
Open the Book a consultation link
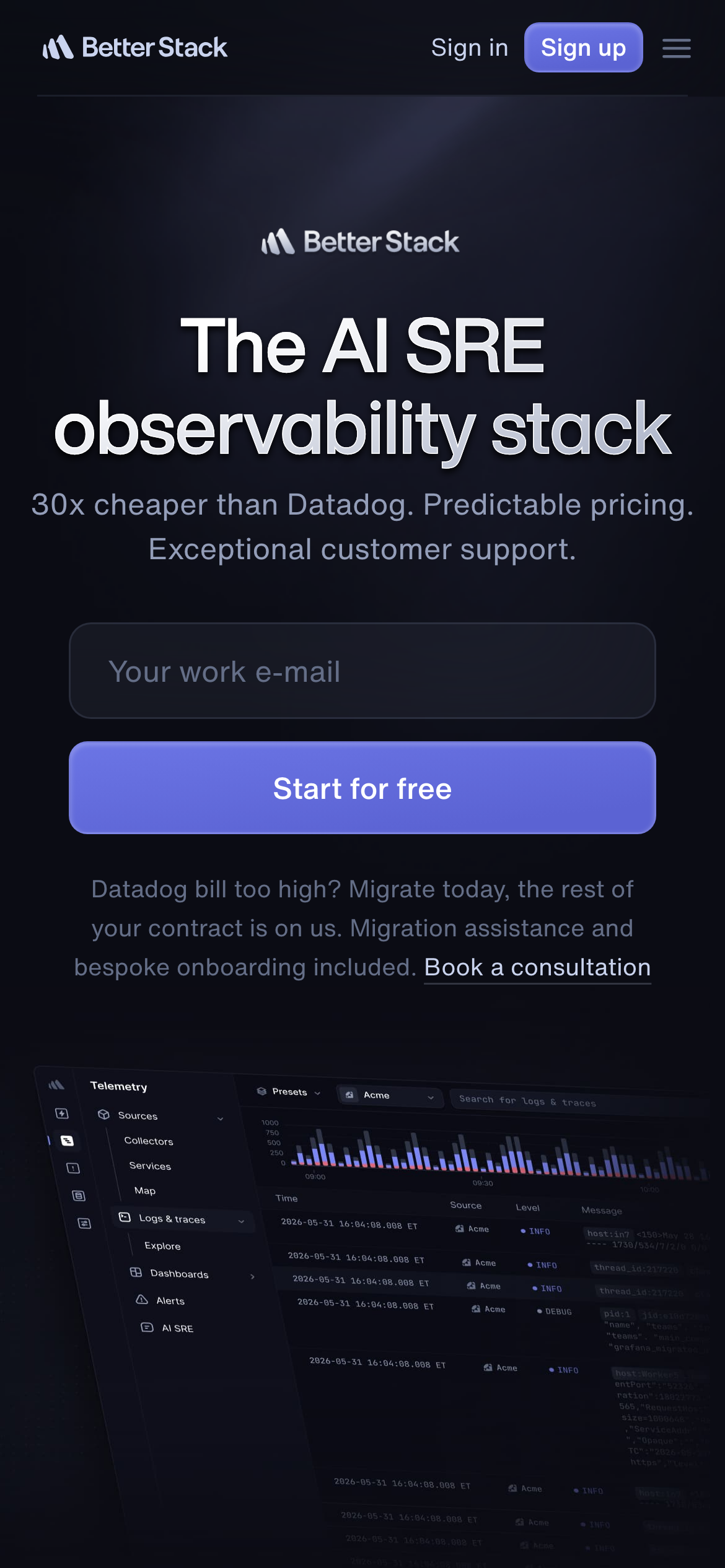[x=537, y=967]
